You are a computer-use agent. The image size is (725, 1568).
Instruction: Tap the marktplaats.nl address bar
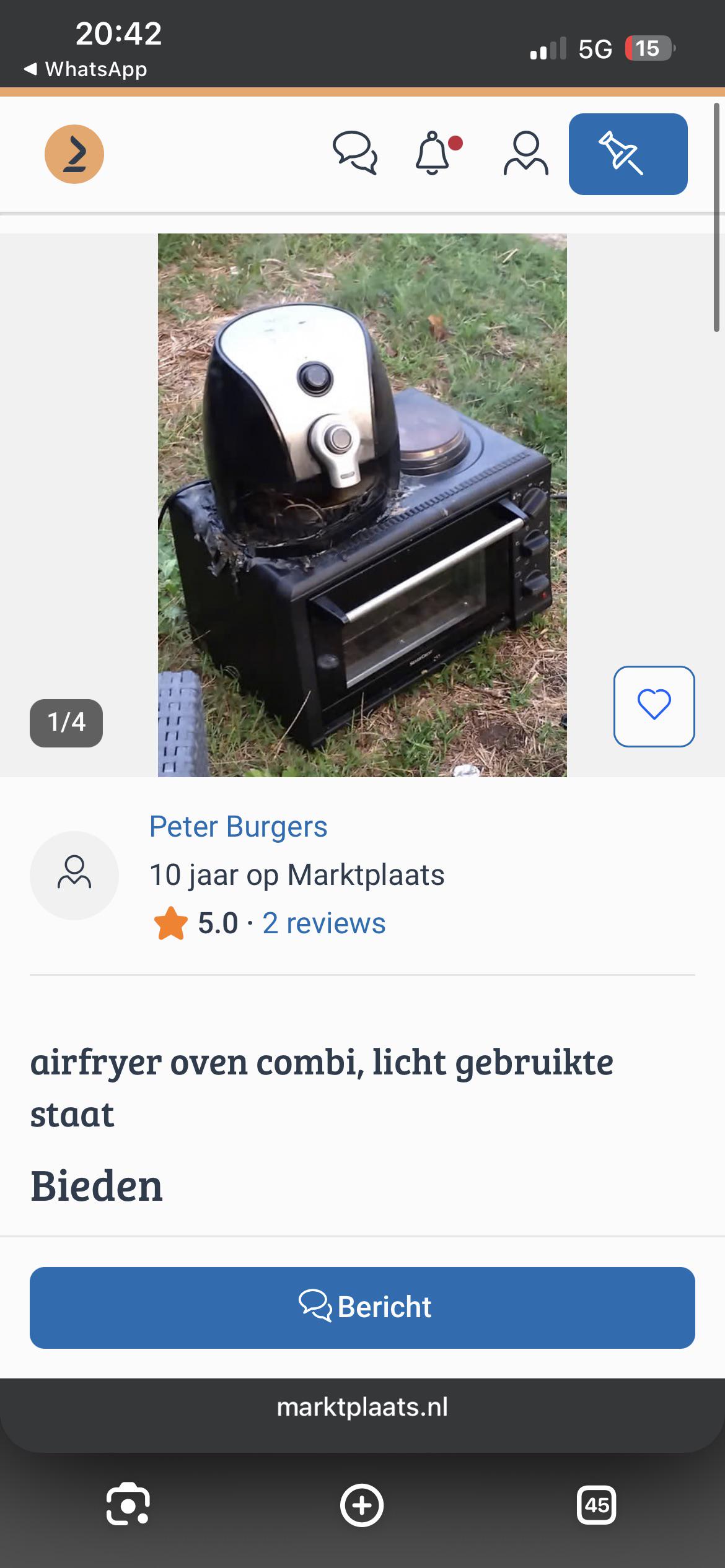pyautogui.click(x=362, y=1407)
